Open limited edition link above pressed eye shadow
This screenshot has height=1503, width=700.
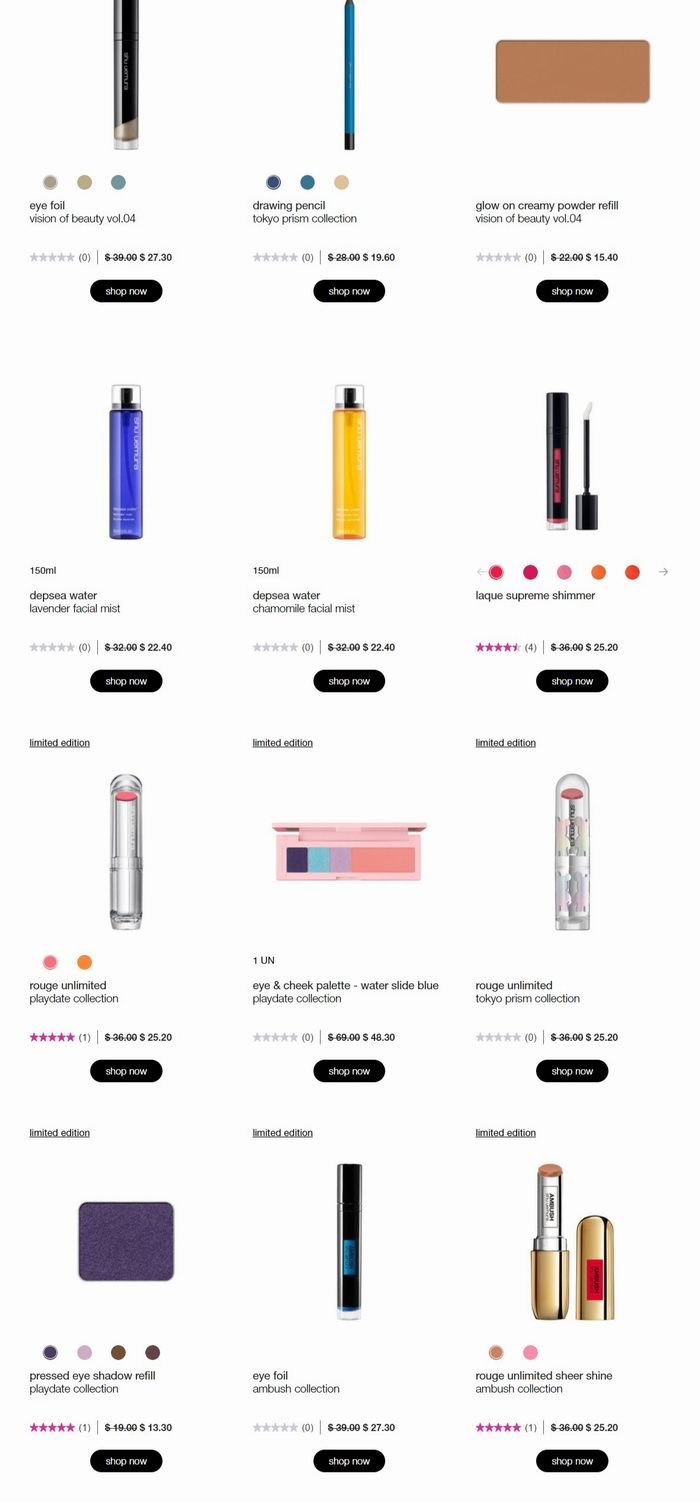60,1133
